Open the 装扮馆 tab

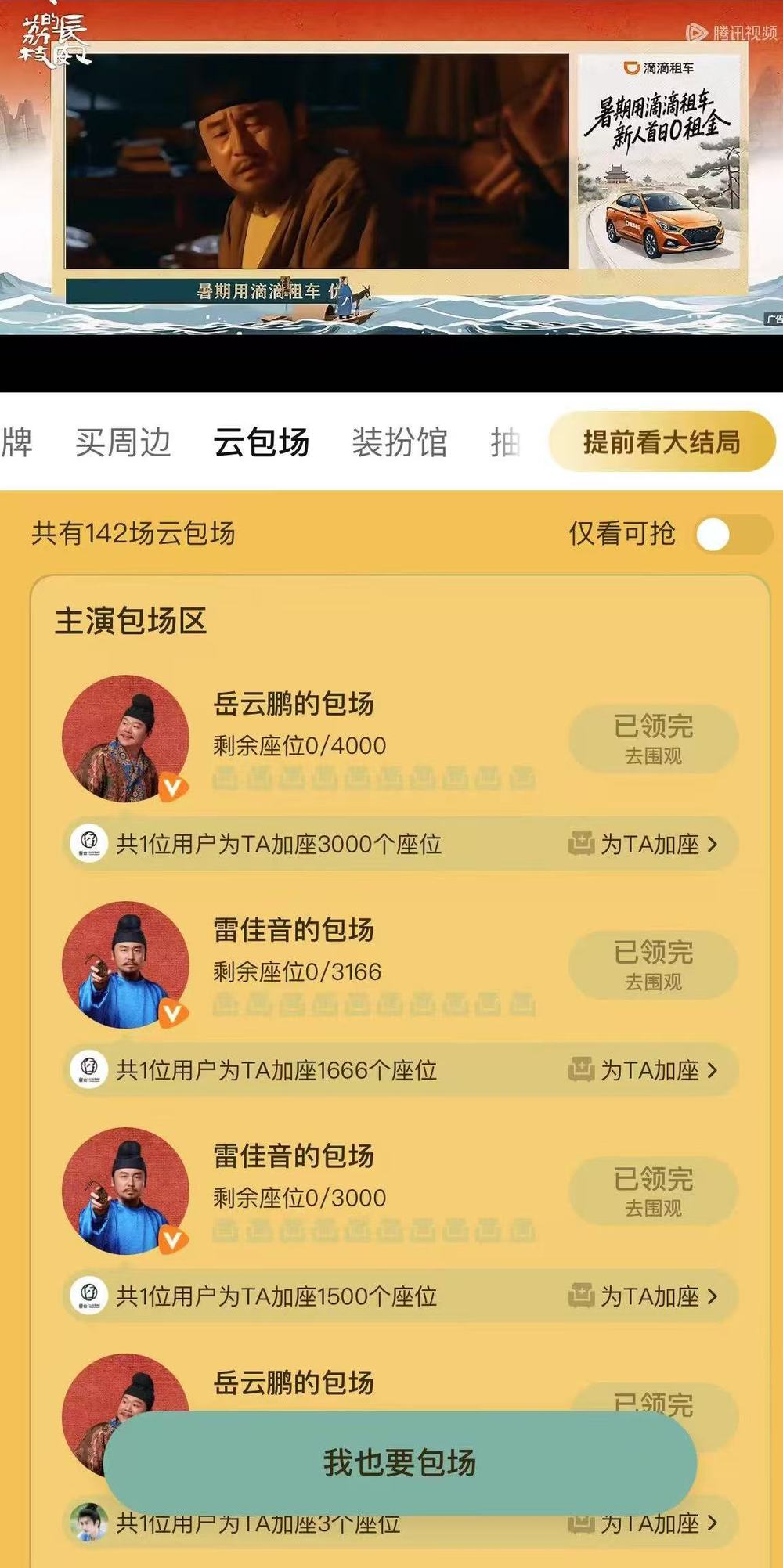click(x=399, y=442)
